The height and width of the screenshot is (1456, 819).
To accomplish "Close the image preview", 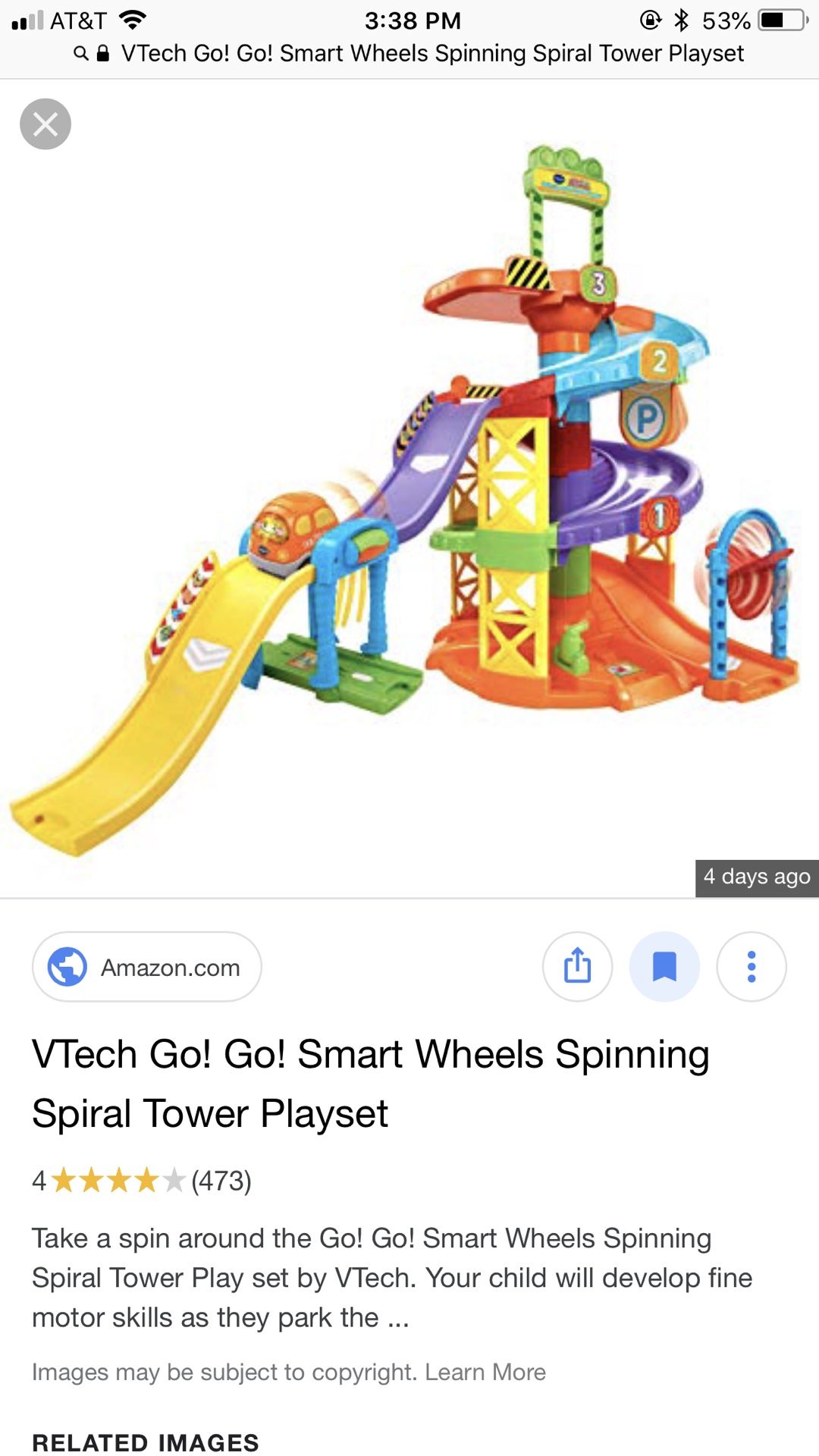I will tap(45, 124).
